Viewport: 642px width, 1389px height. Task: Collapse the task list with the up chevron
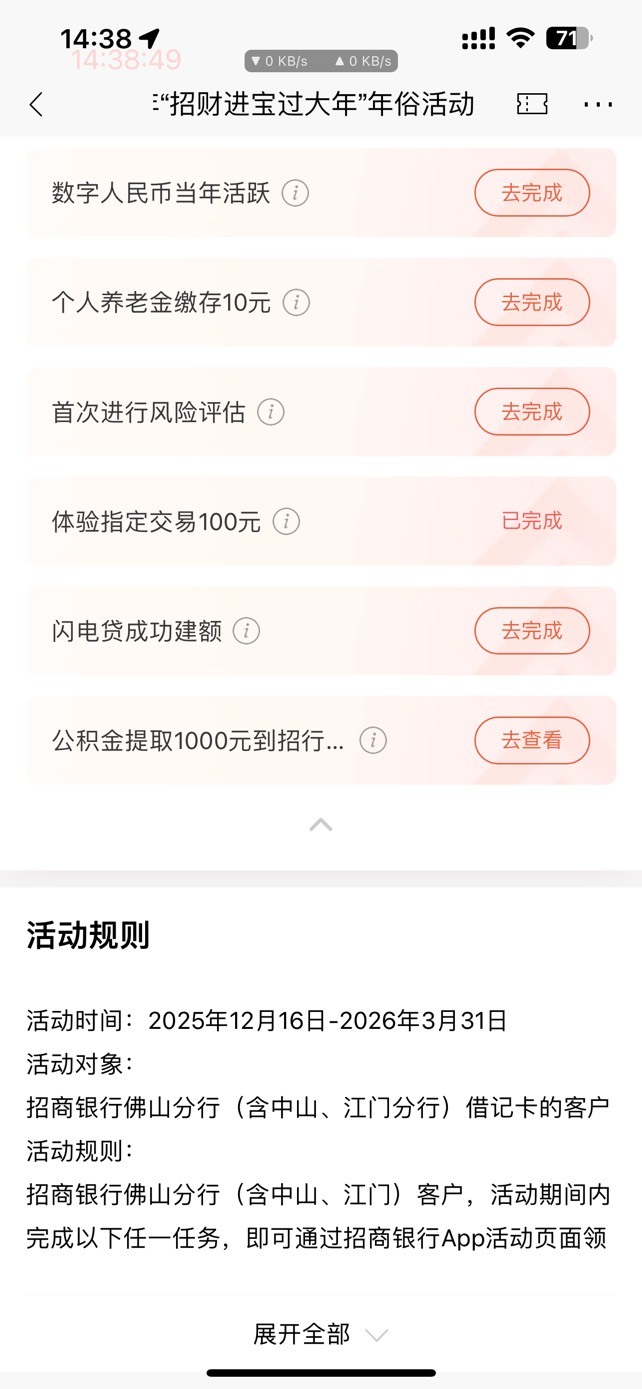tap(320, 825)
